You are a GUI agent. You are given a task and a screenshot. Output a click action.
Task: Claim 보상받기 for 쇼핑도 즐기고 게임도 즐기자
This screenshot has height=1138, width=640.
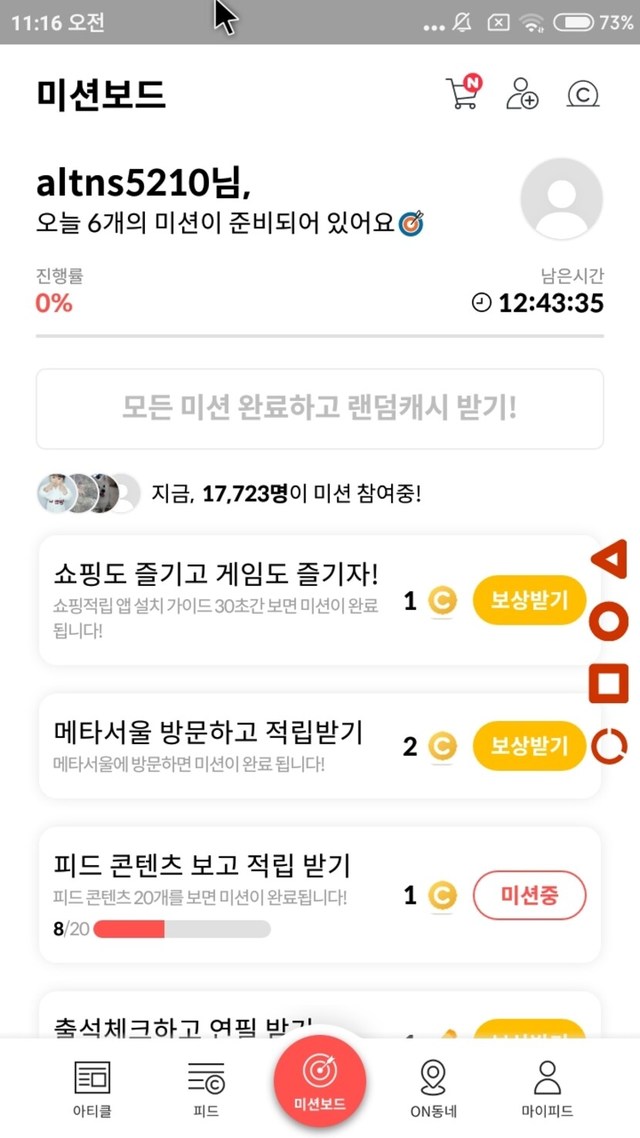click(x=529, y=600)
